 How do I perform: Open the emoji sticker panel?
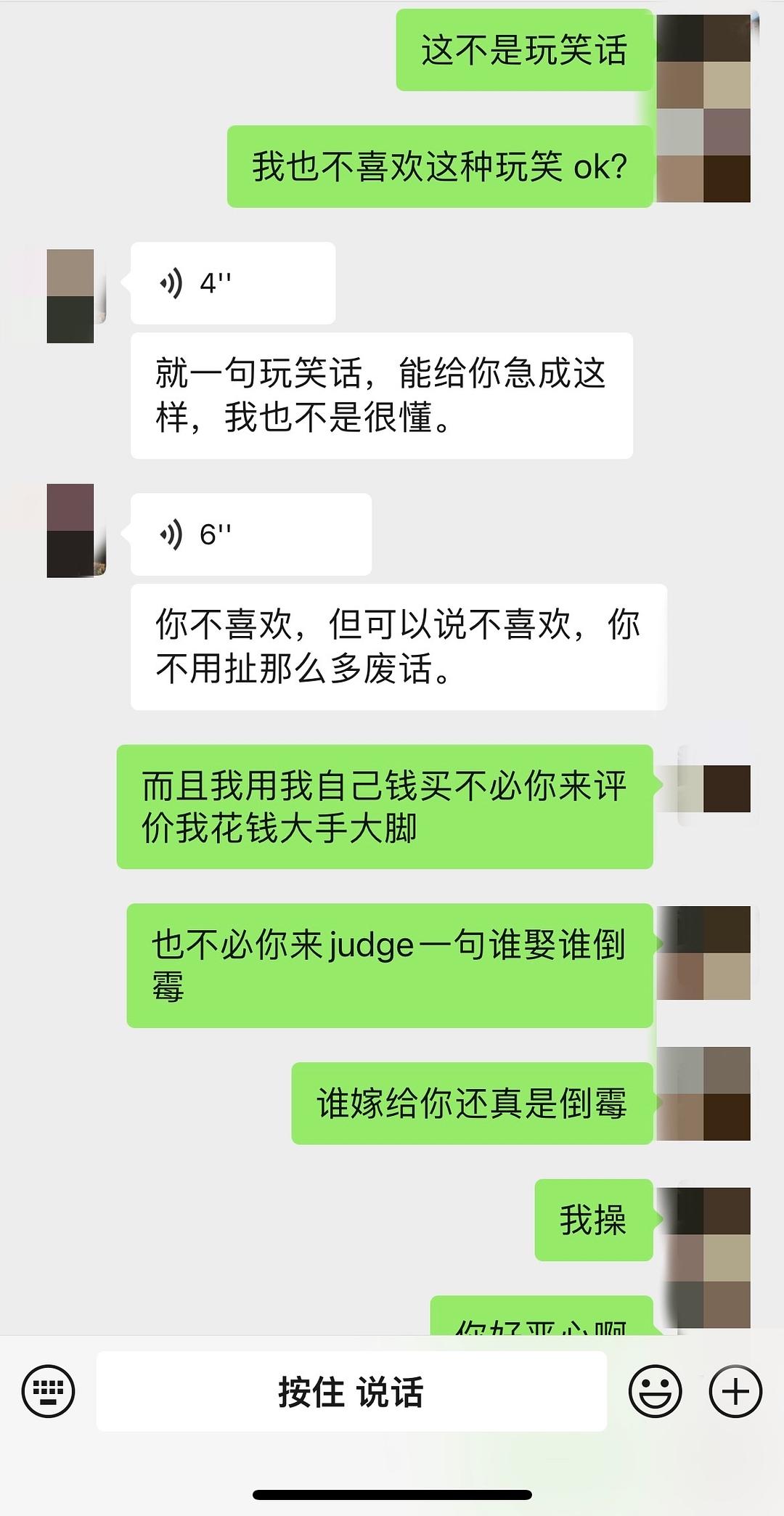655,1391
